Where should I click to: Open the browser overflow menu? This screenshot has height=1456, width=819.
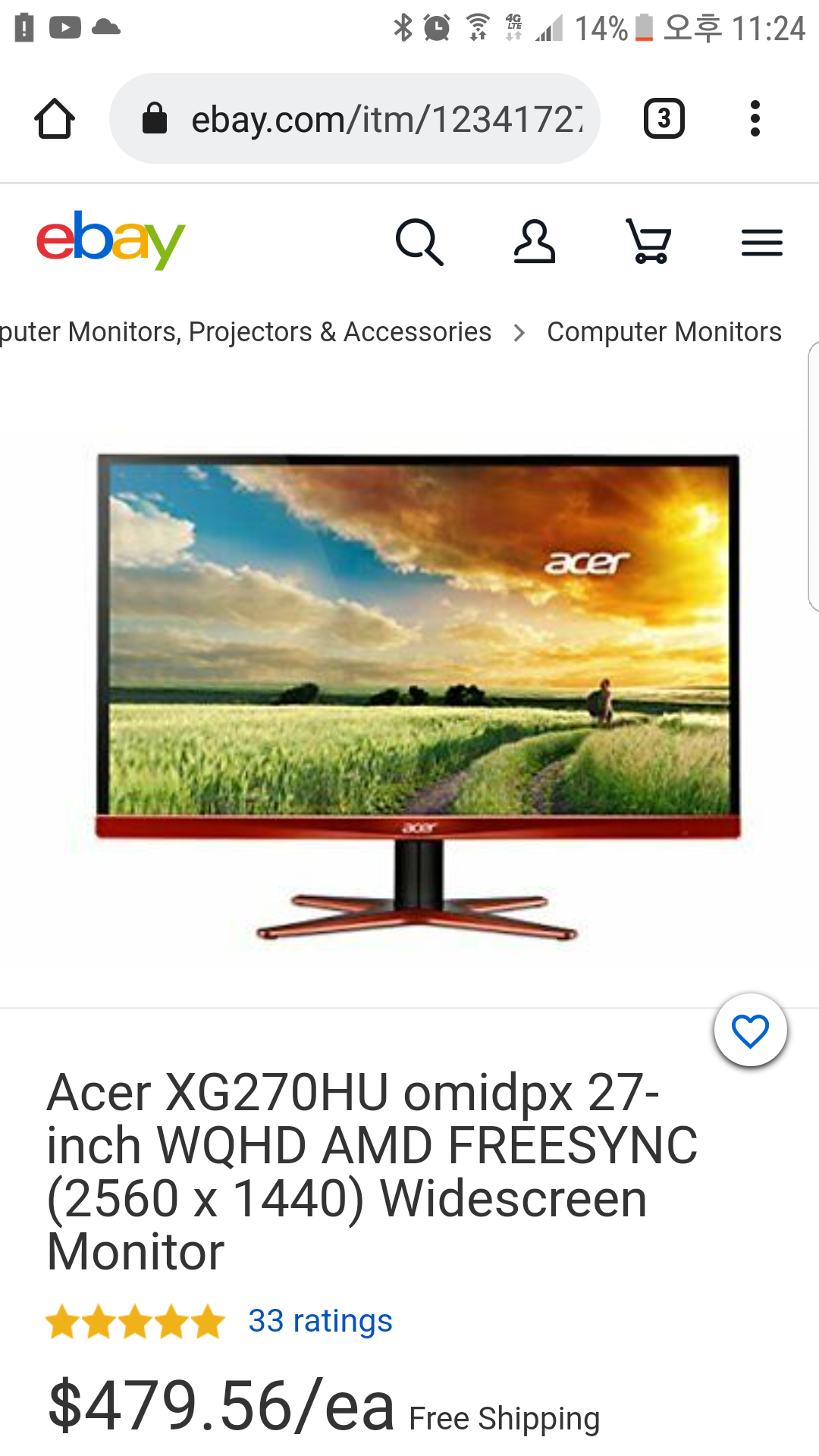coord(755,119)
